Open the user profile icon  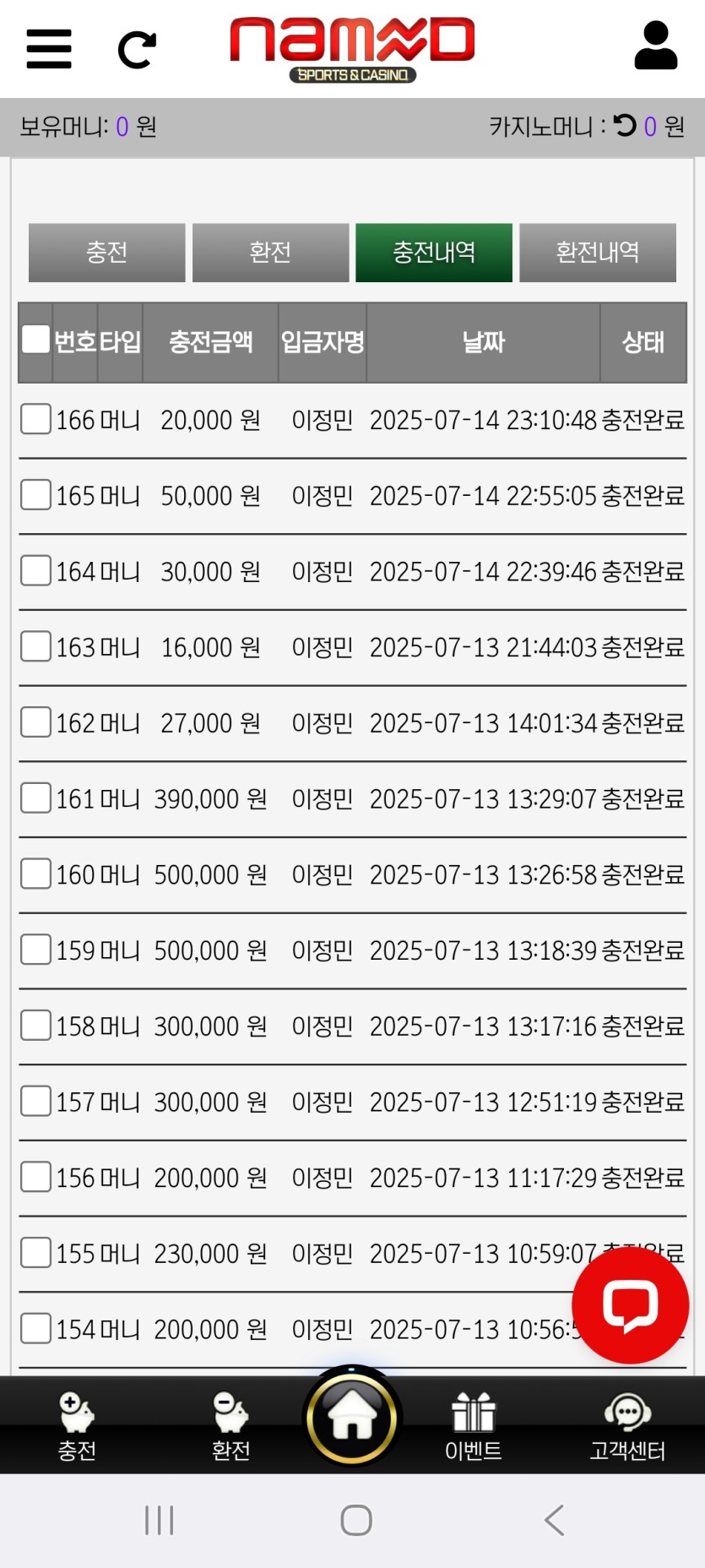point(655,46)
